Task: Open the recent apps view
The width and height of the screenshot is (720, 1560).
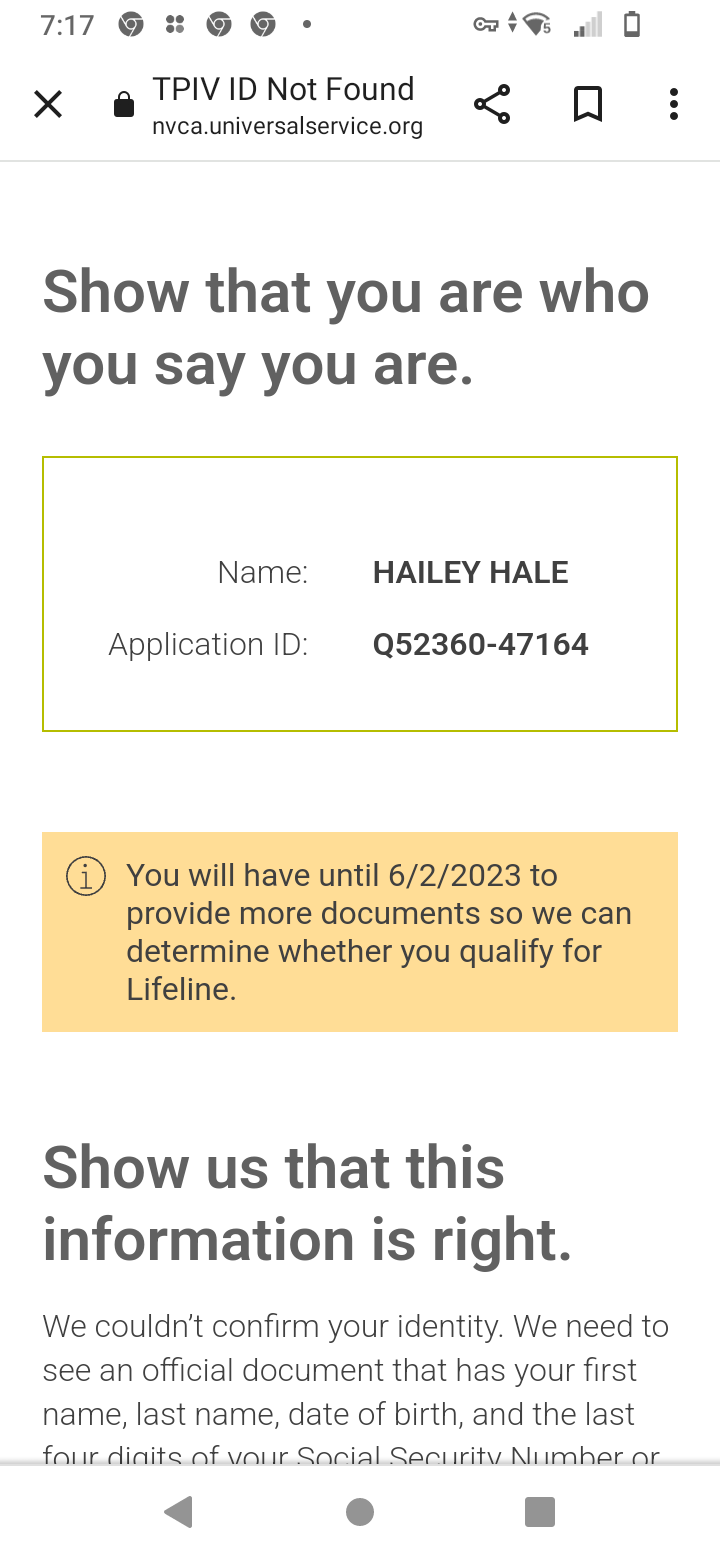Action: (x=540, y=1512)
